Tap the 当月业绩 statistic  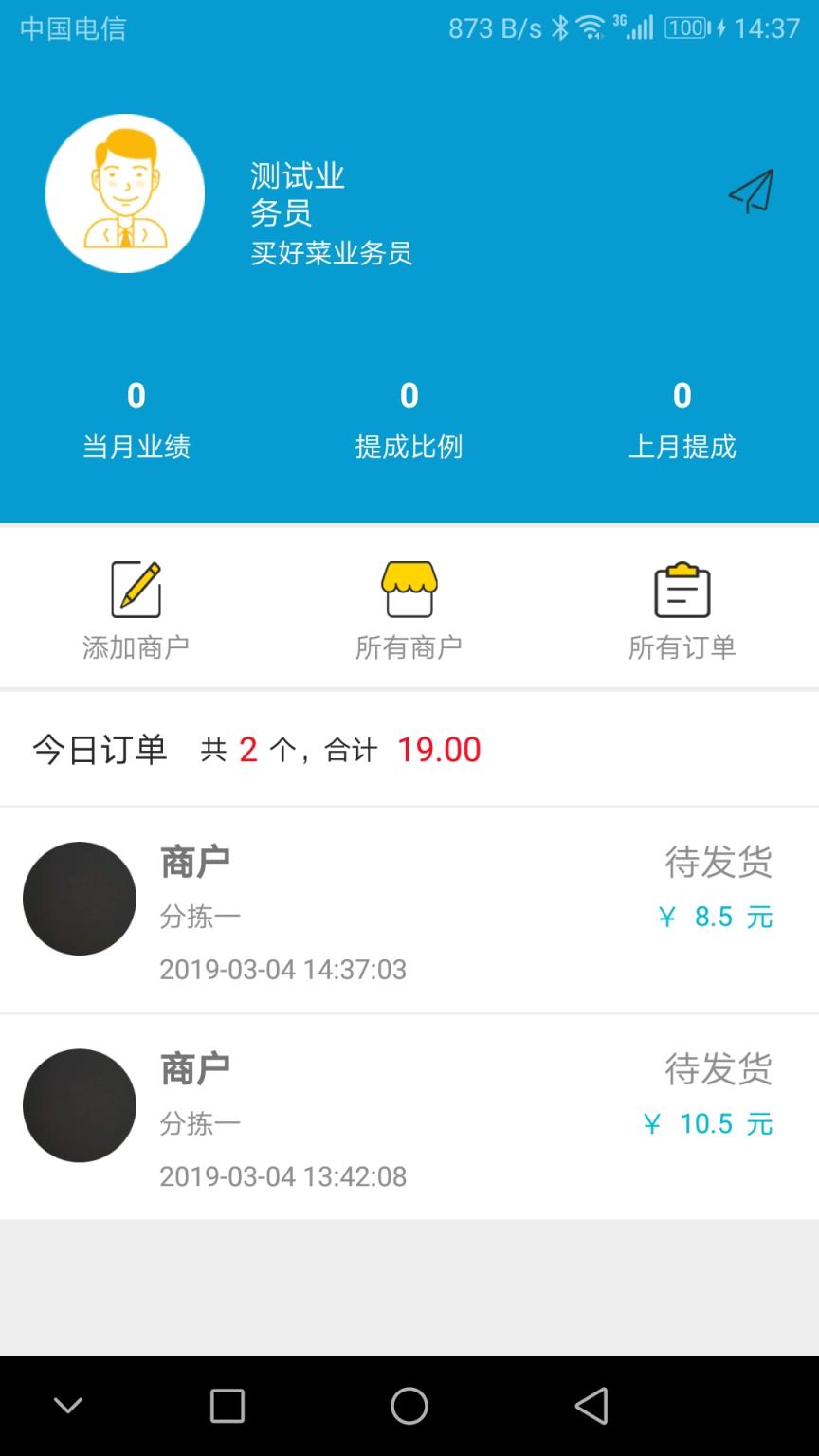136,446
